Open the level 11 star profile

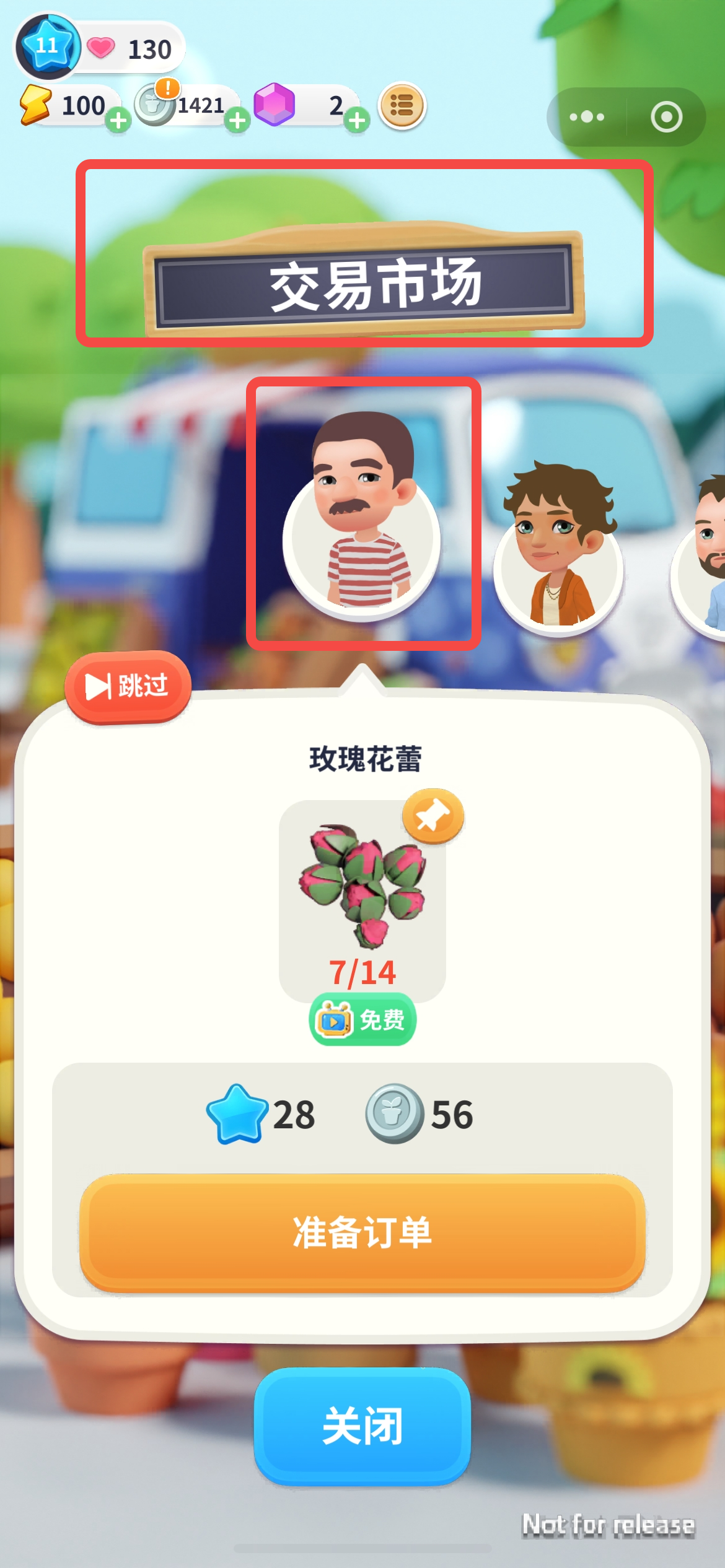(x=48, y=46)
